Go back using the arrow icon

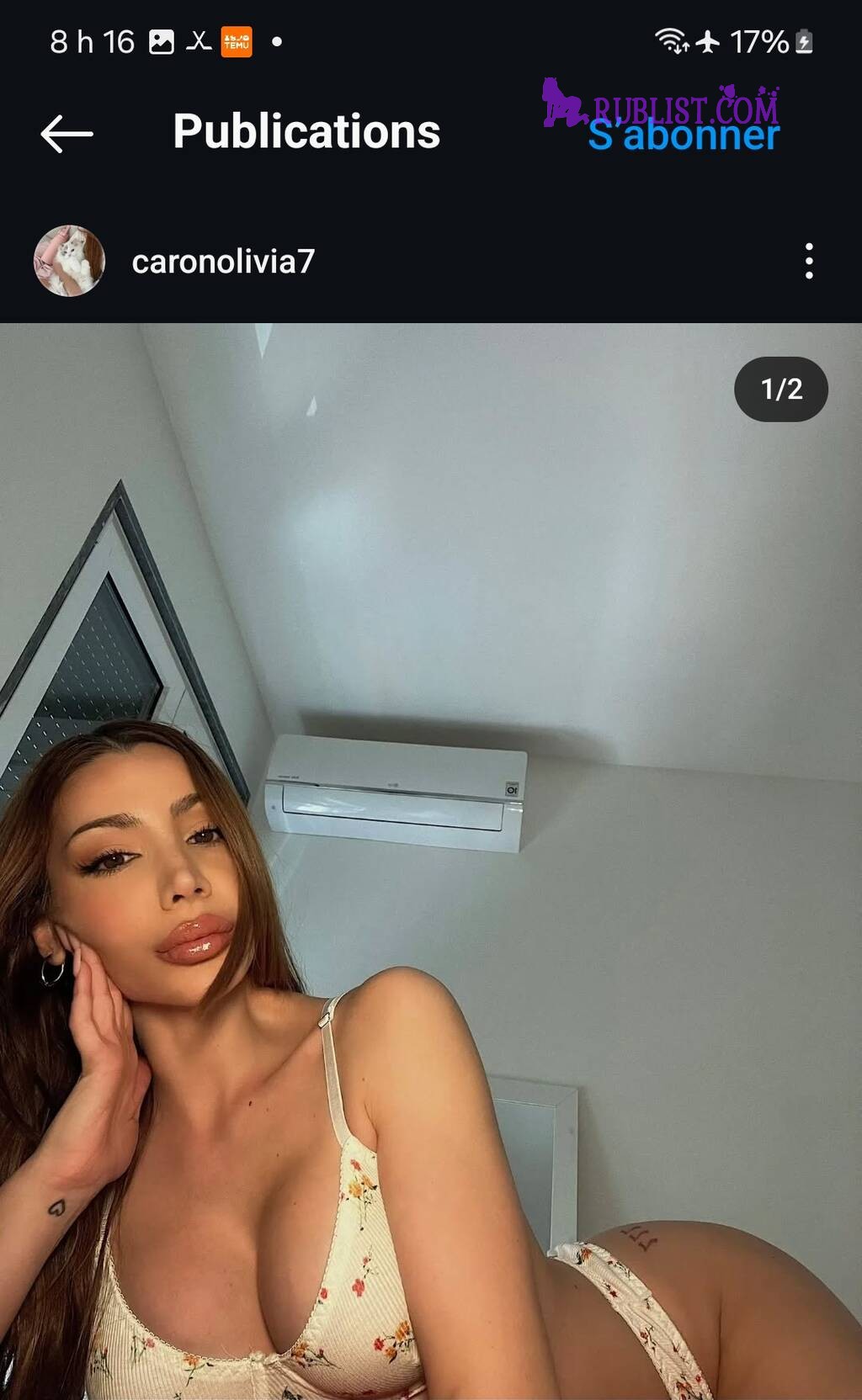pyautogui.click(x=67, y=134)
